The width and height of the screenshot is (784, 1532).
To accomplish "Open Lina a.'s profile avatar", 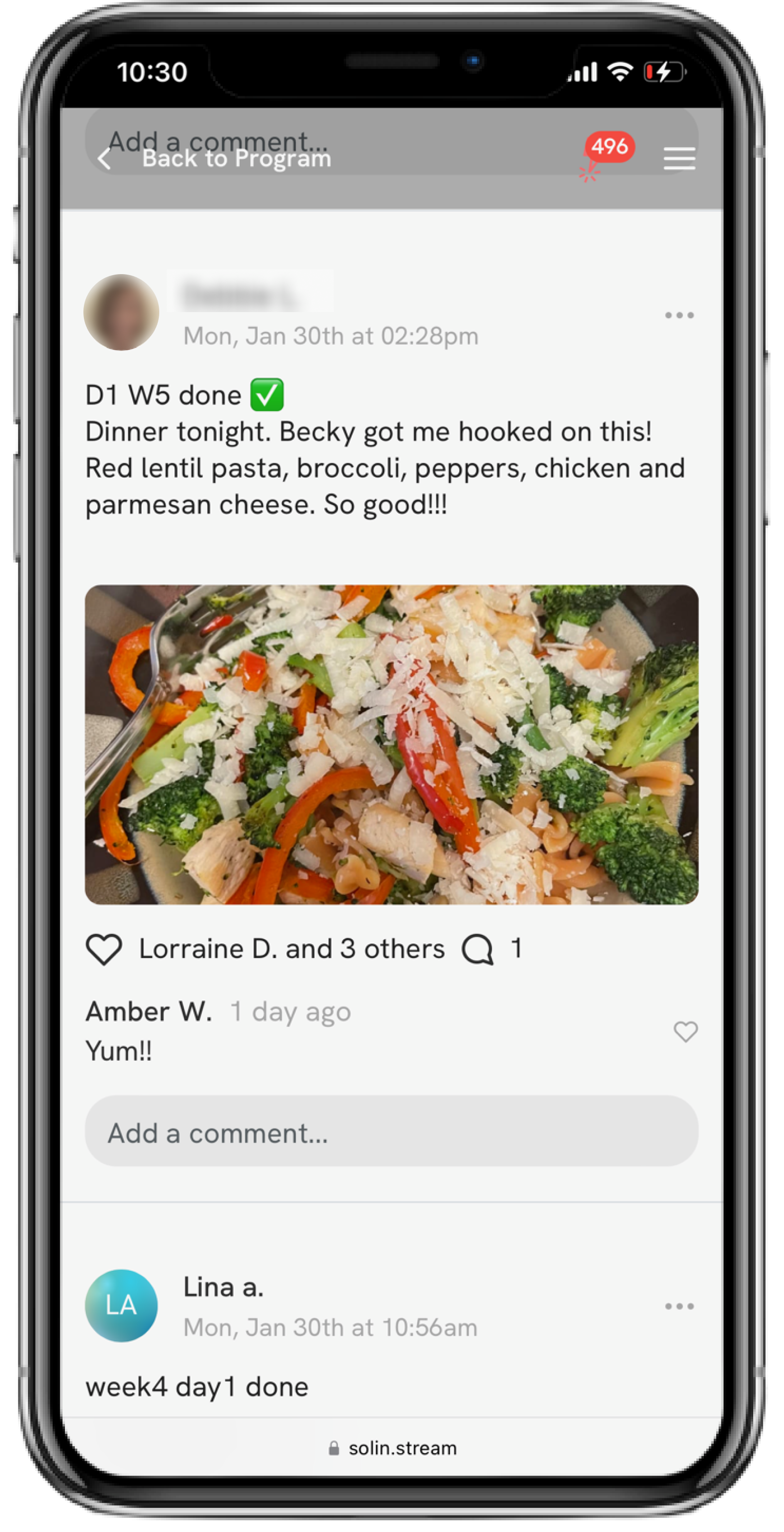I will 121,1305.
